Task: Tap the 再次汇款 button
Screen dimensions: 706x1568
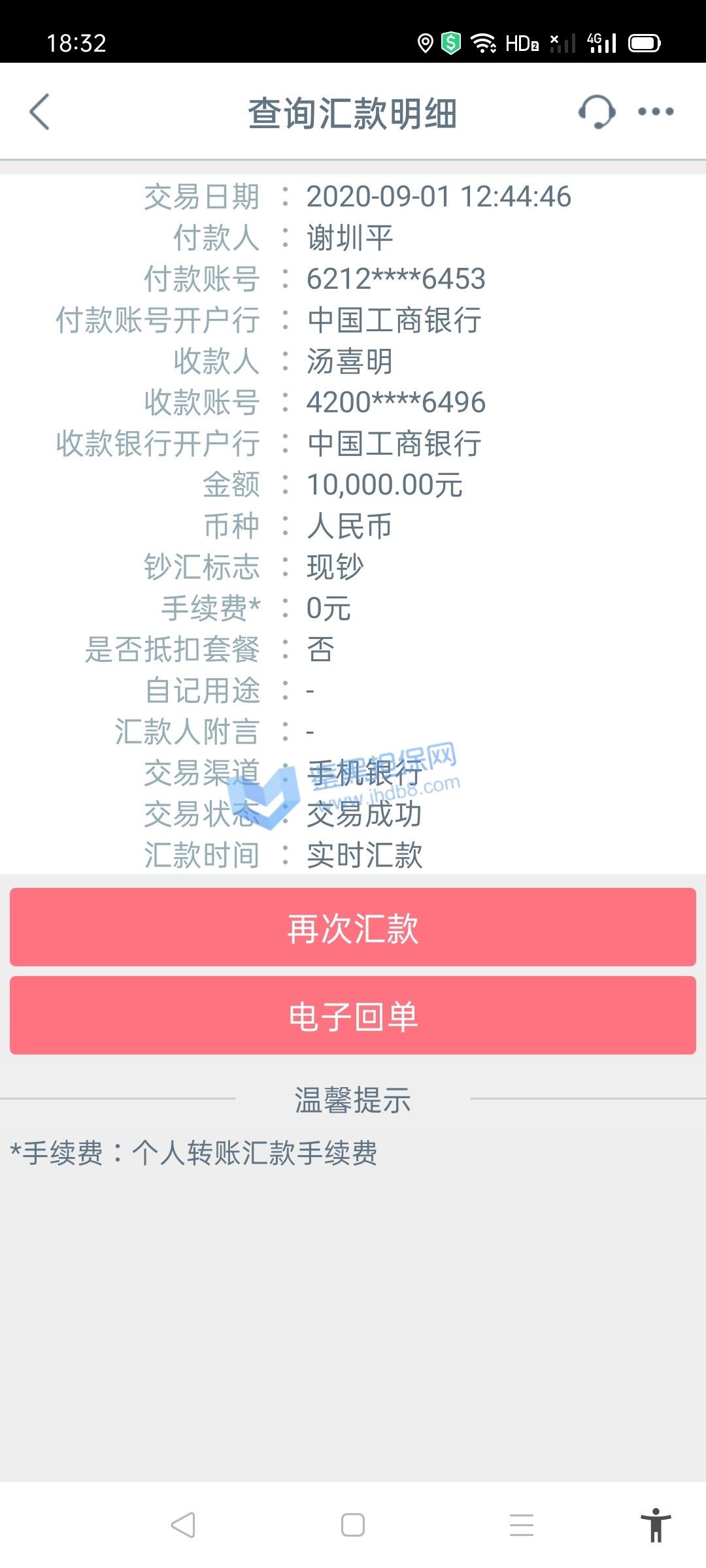Action: point(353,927)
